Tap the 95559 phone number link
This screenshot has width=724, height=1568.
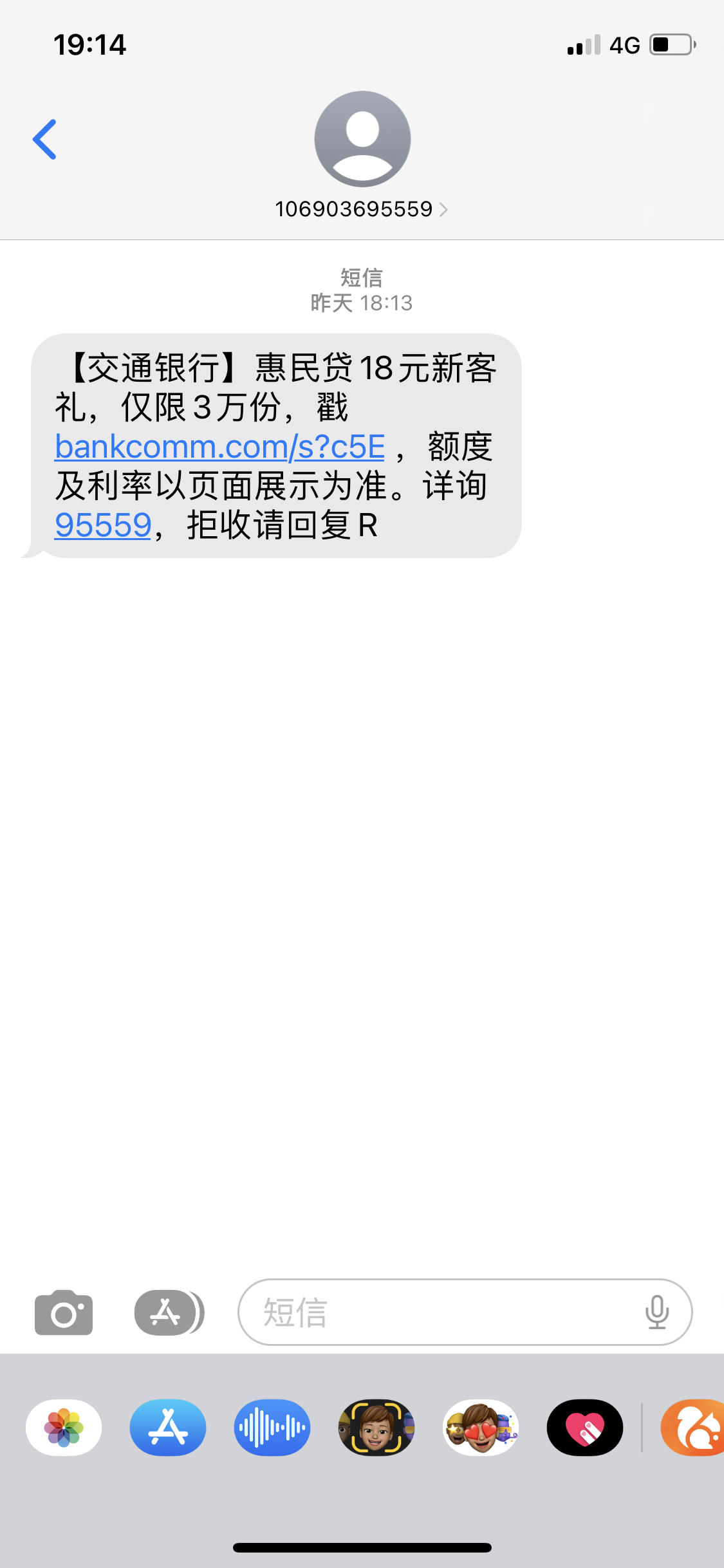103,525
